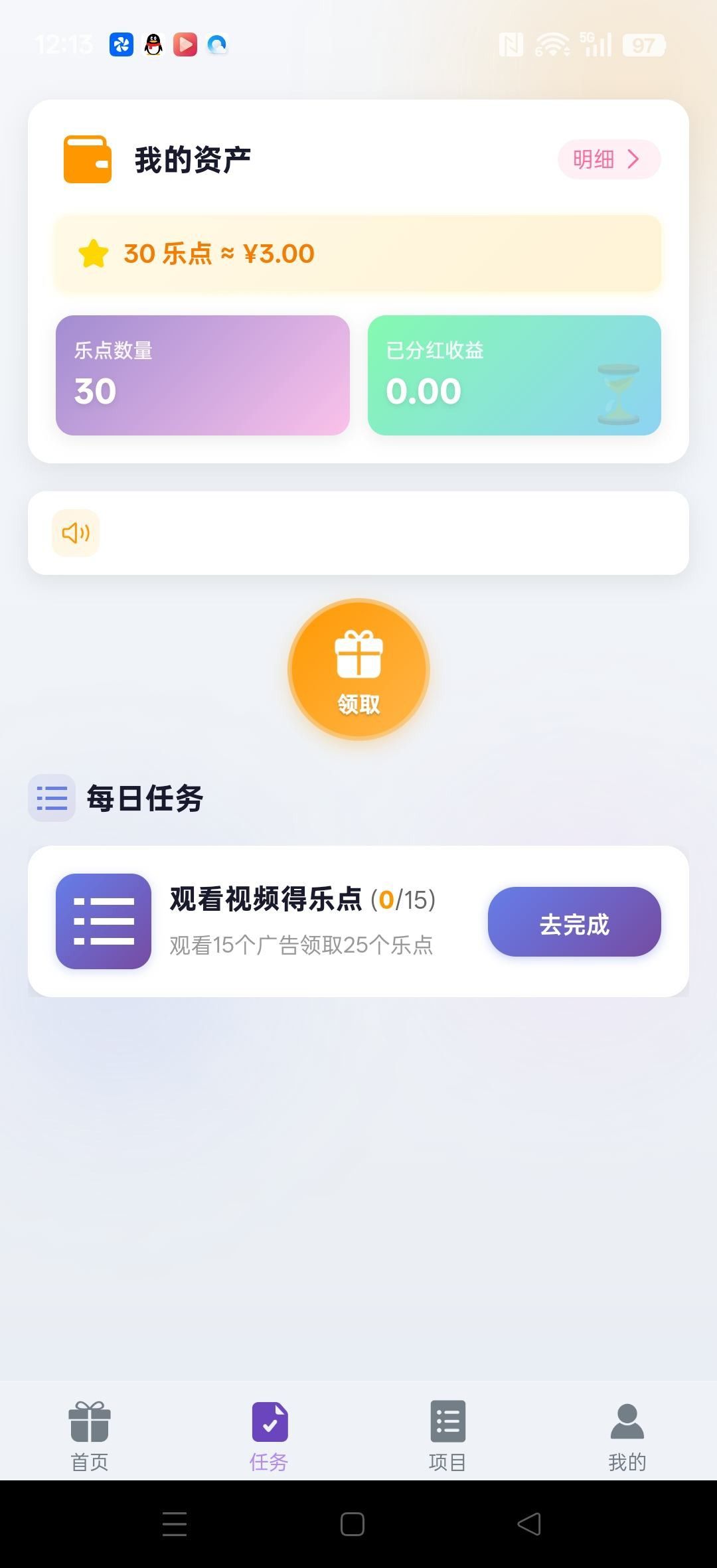The image size is (717, 1568).
Task: Select the gift icon for 首页 tab
Action: pos(90,1422)
